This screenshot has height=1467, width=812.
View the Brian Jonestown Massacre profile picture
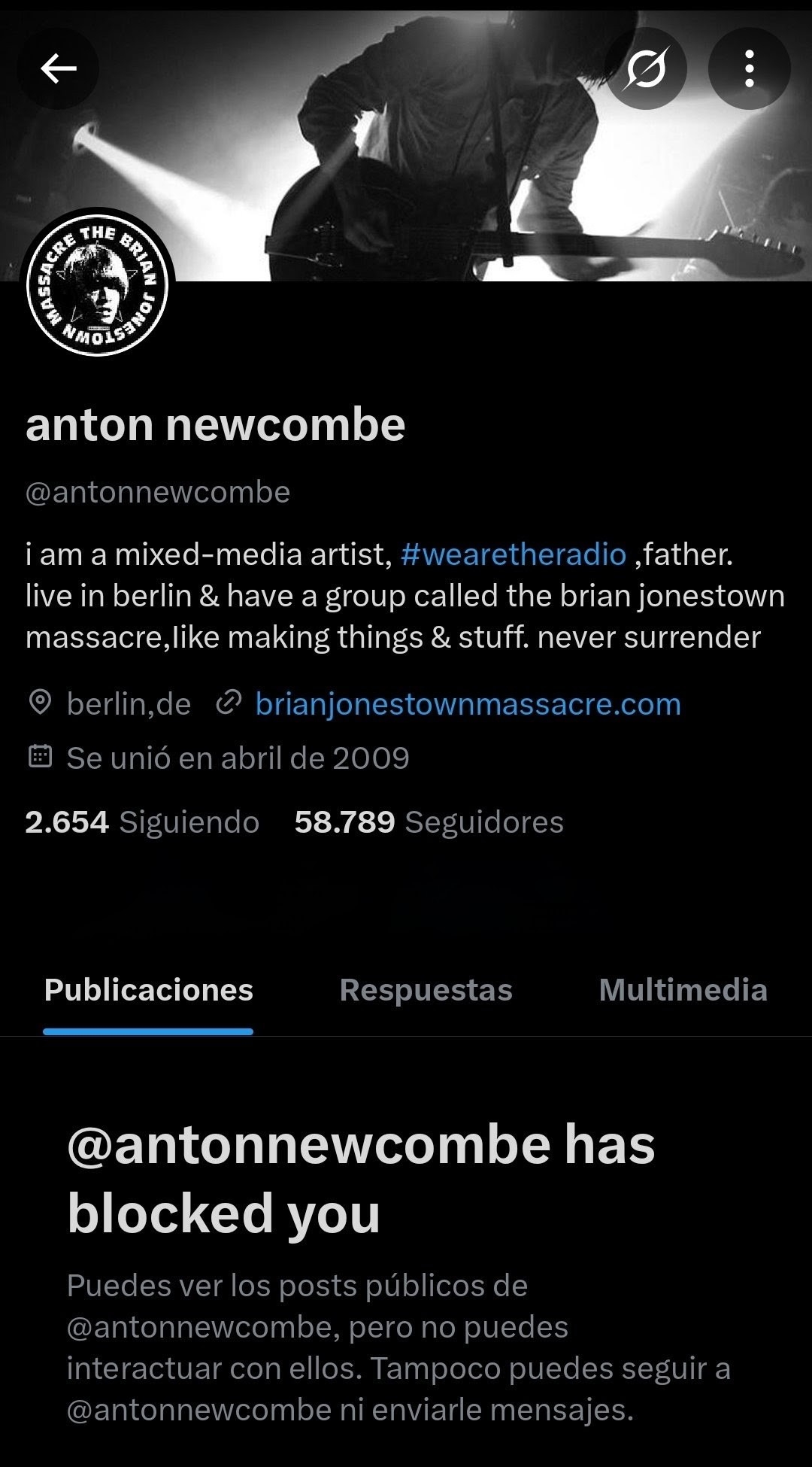pos(97,286)
